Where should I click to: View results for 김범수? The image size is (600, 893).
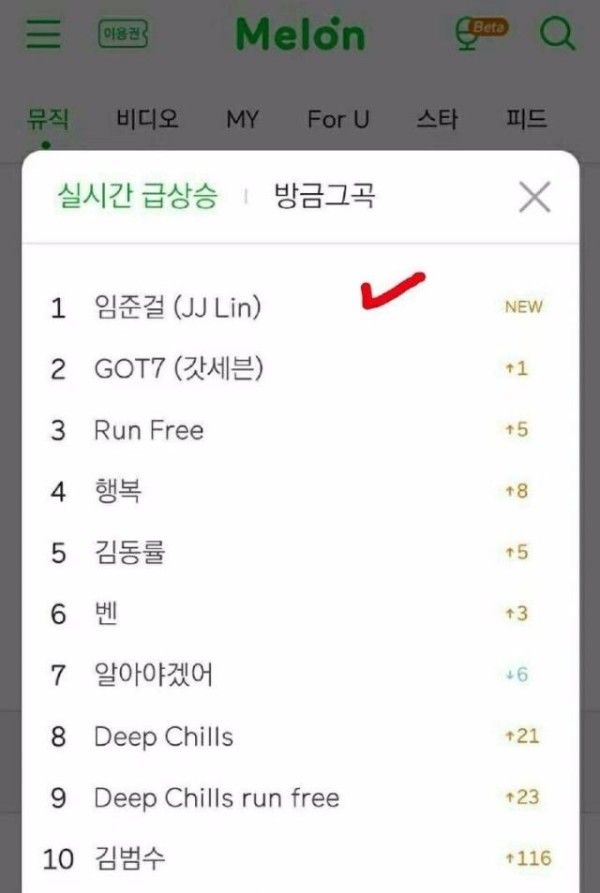tap(129, 858)
